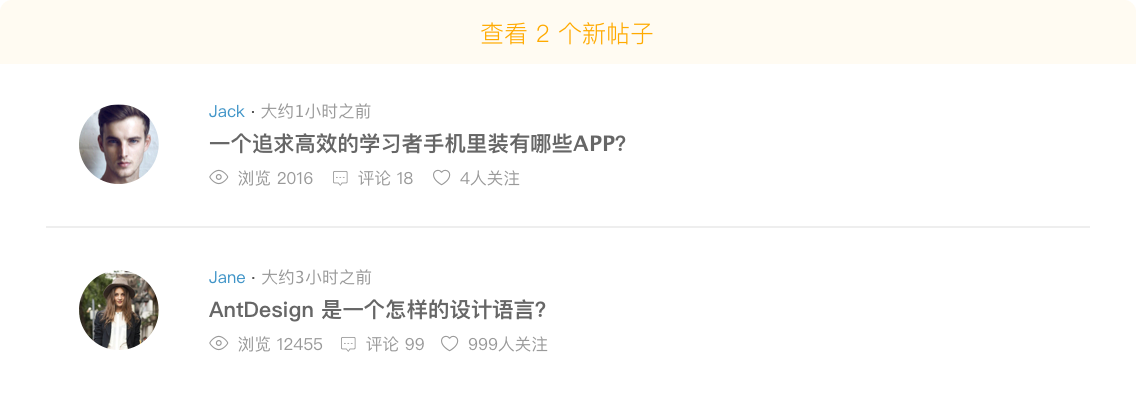1136x414 pixels.
Task: Follow Jane's post with the heart icon
Action: (x=449, y=344)
